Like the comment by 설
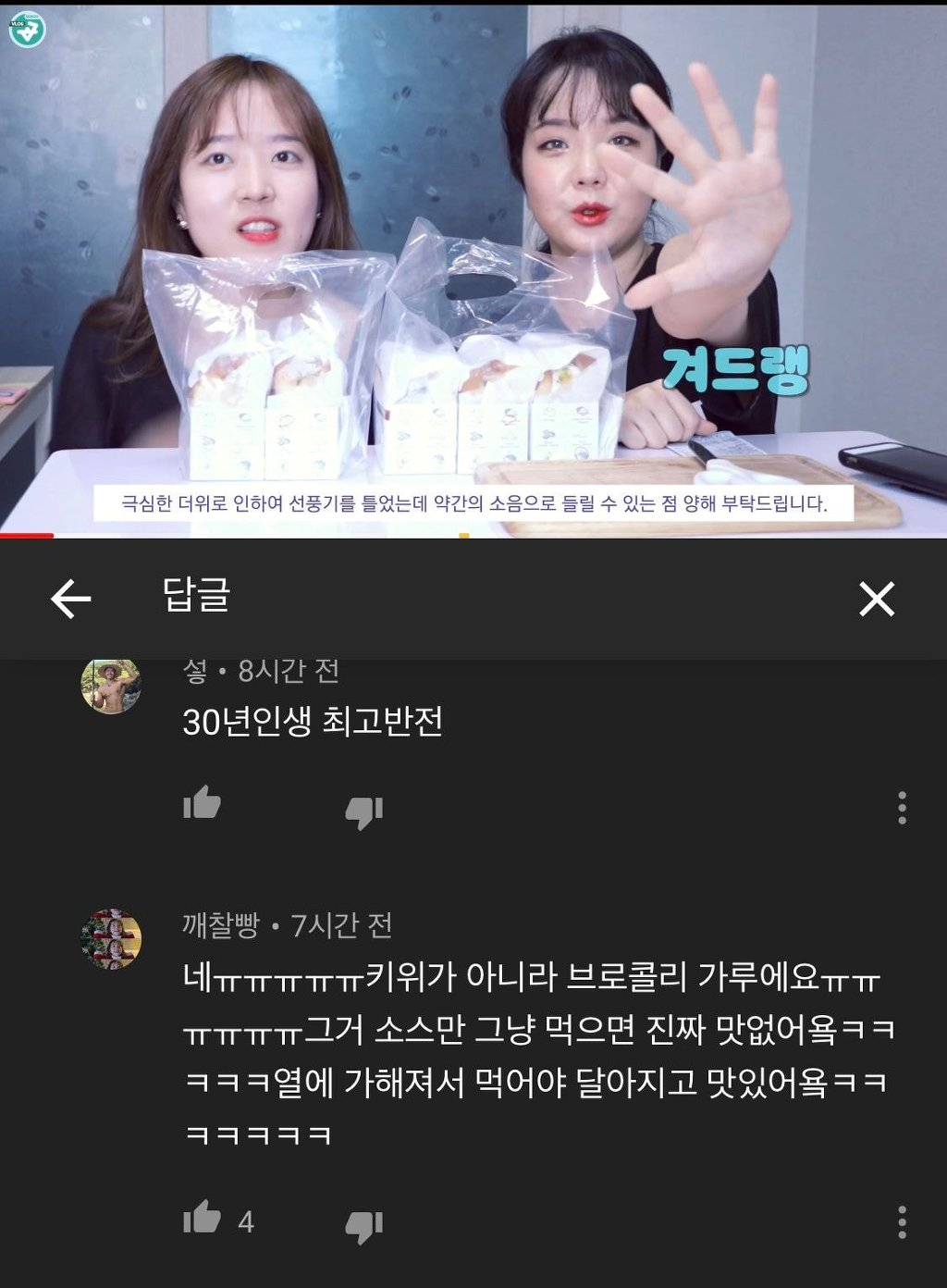The image size is (947, 1288). pos(202,803)
